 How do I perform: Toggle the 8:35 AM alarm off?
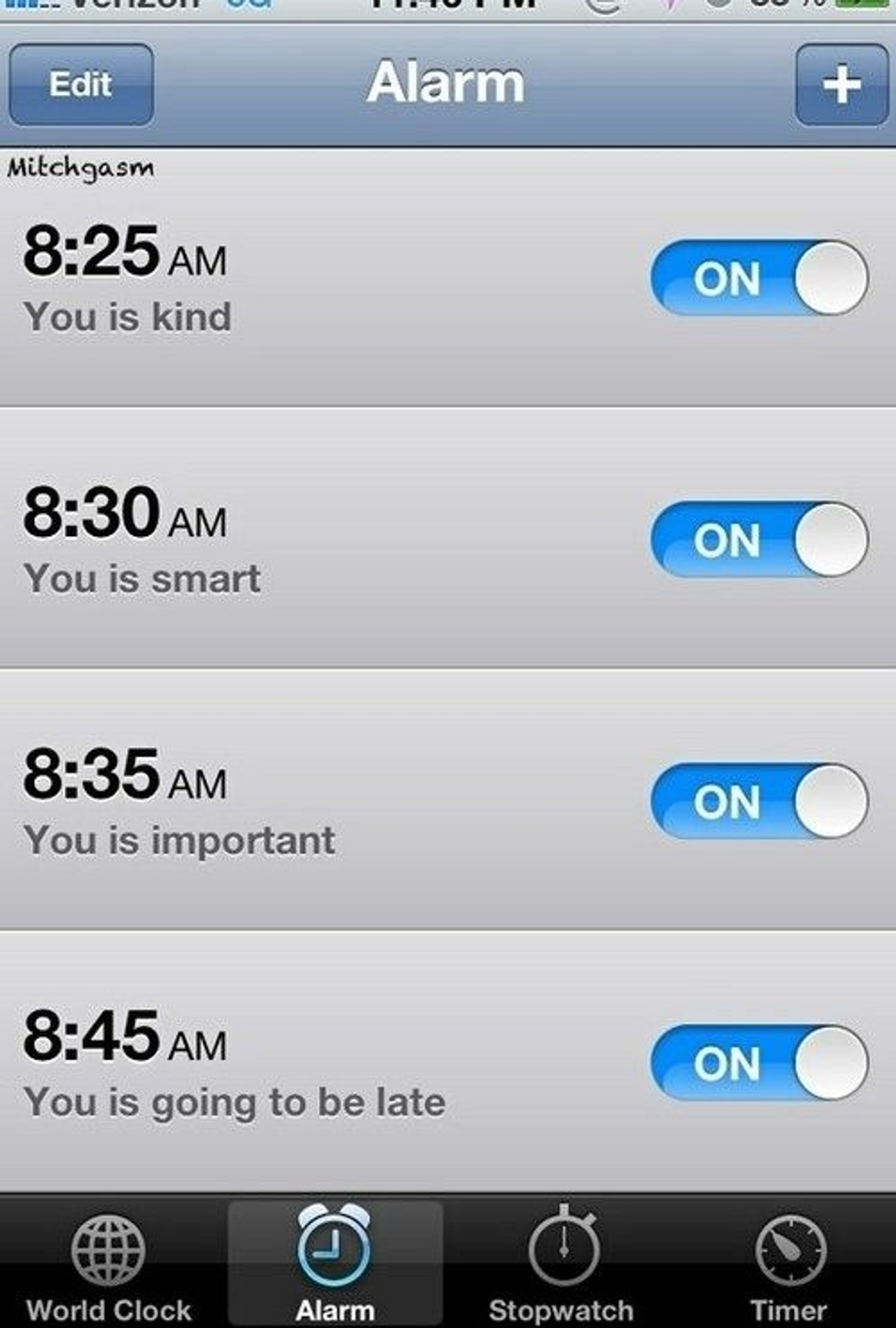coord(759,801)
